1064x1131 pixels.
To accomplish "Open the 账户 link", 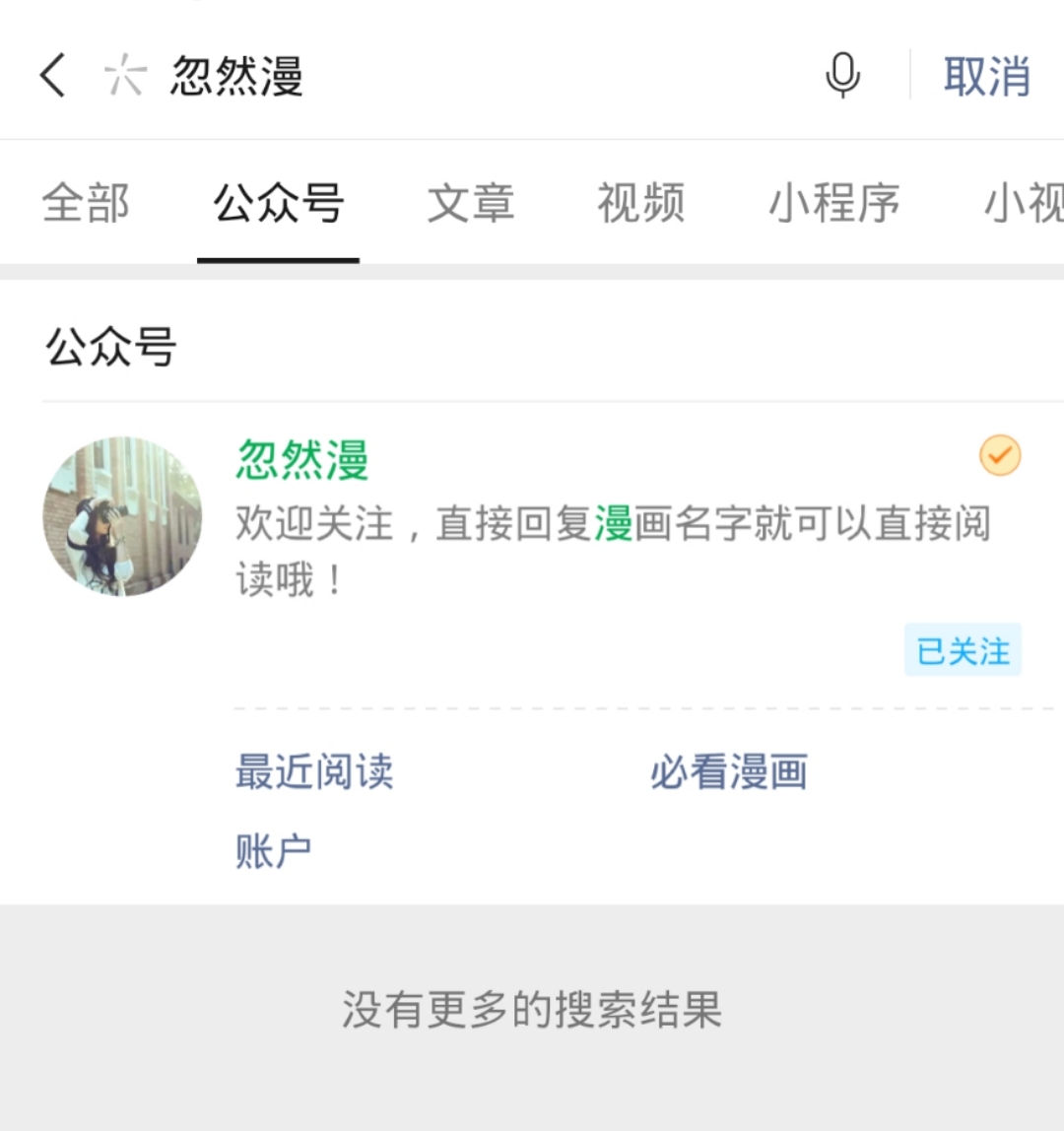I will click(x=273, y=850).
